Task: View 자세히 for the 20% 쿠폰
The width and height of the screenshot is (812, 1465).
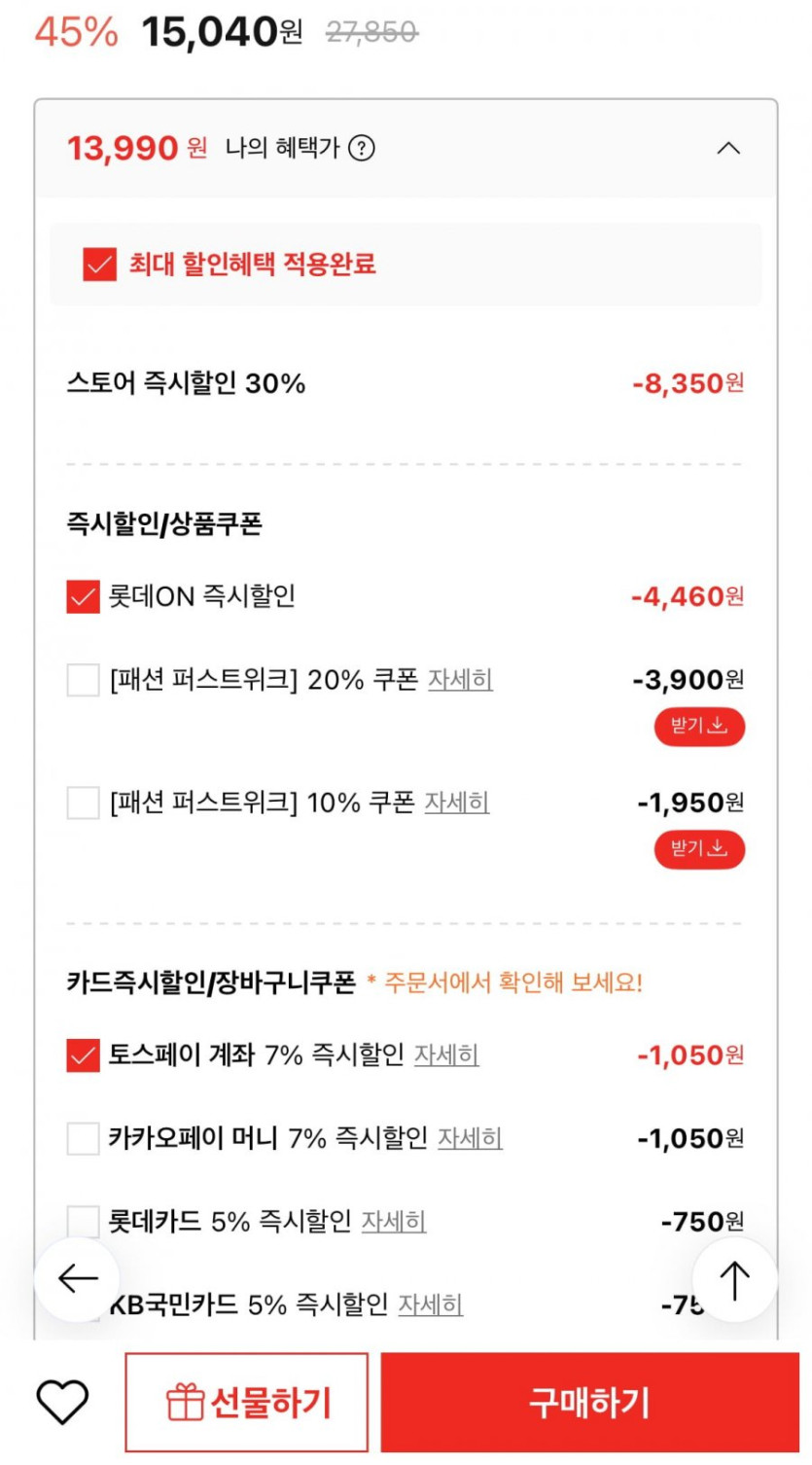Action: (x=460, y=680)
